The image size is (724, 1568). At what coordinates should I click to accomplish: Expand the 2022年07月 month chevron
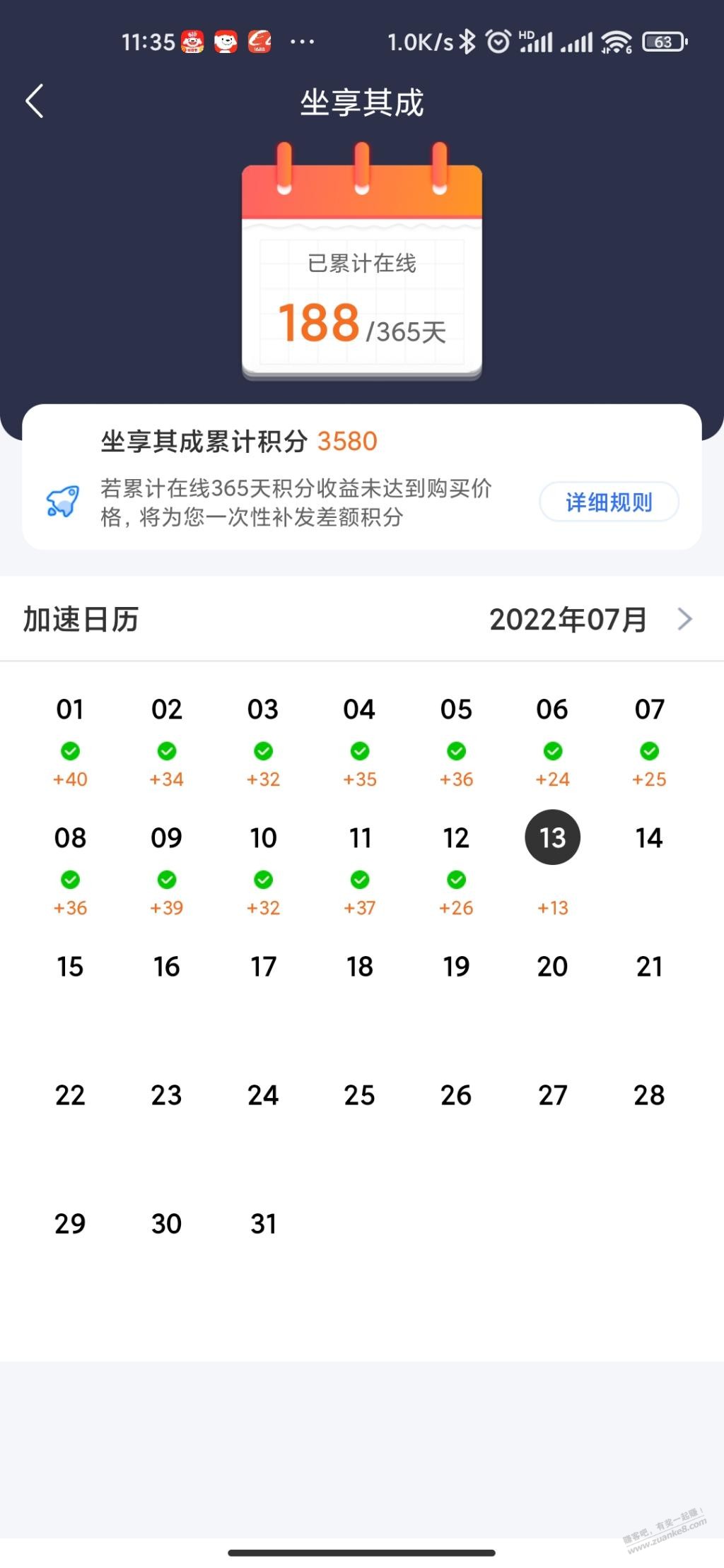tap(684, 619)
